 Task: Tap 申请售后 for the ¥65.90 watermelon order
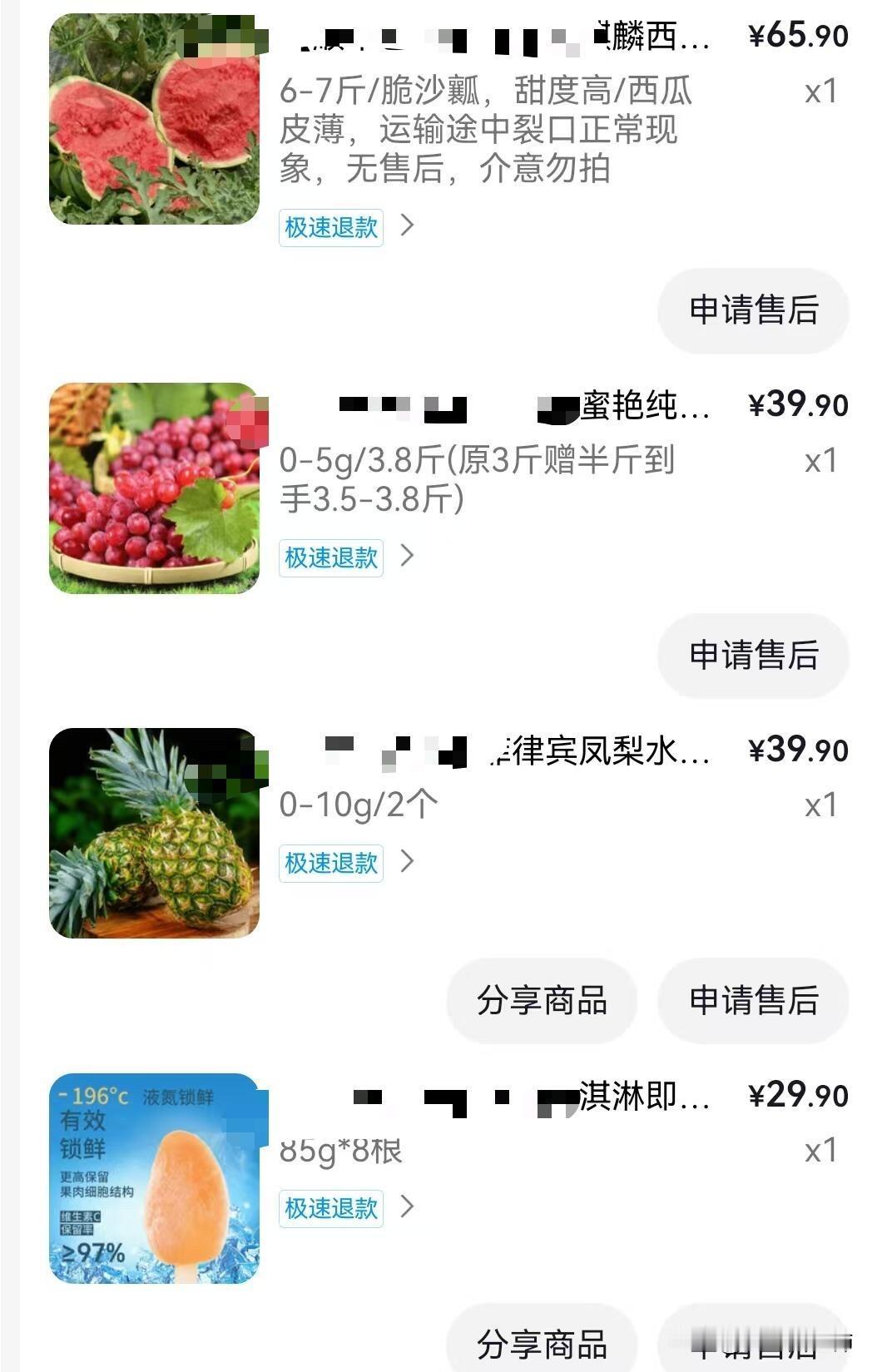(x=753, y=310)
